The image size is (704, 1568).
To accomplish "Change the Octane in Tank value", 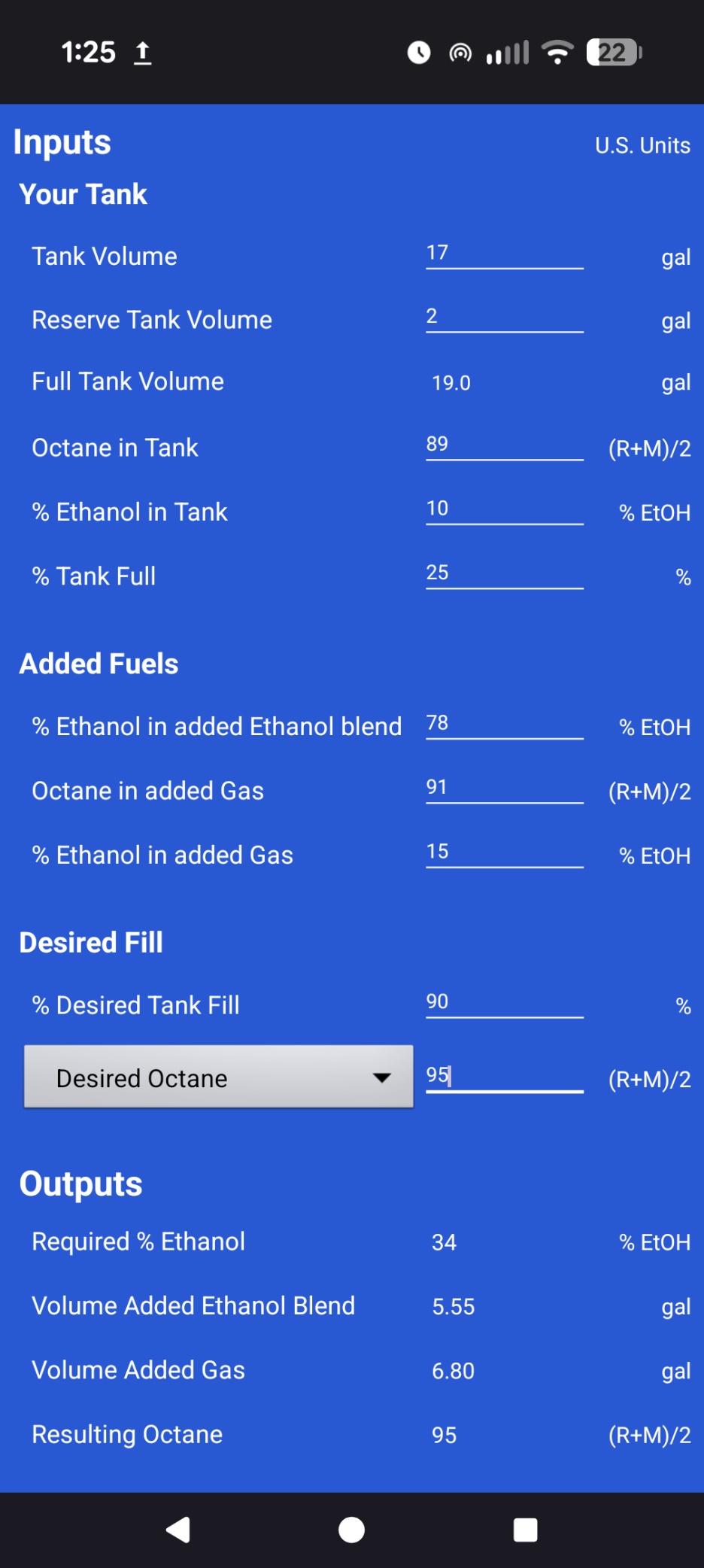I will (x=504, y=445).
